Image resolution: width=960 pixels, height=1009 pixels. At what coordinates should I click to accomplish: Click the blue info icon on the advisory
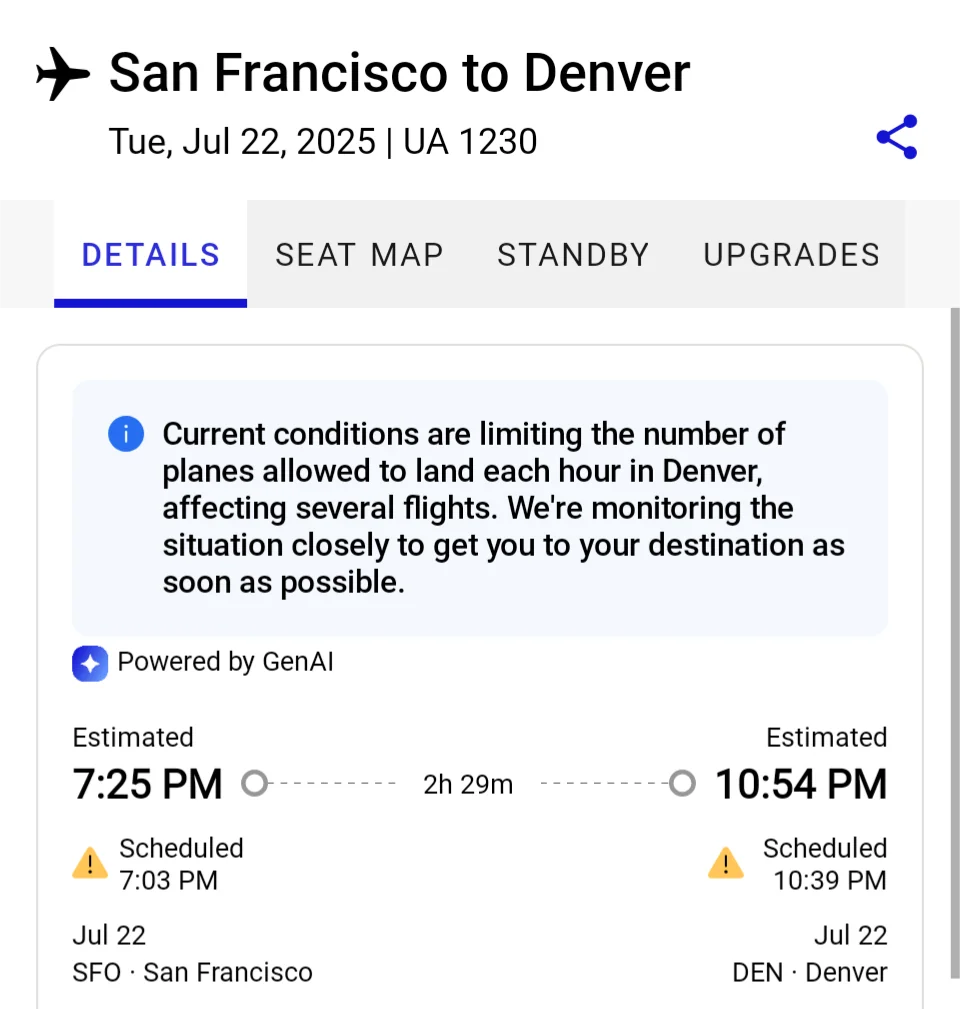click(126, 434)
